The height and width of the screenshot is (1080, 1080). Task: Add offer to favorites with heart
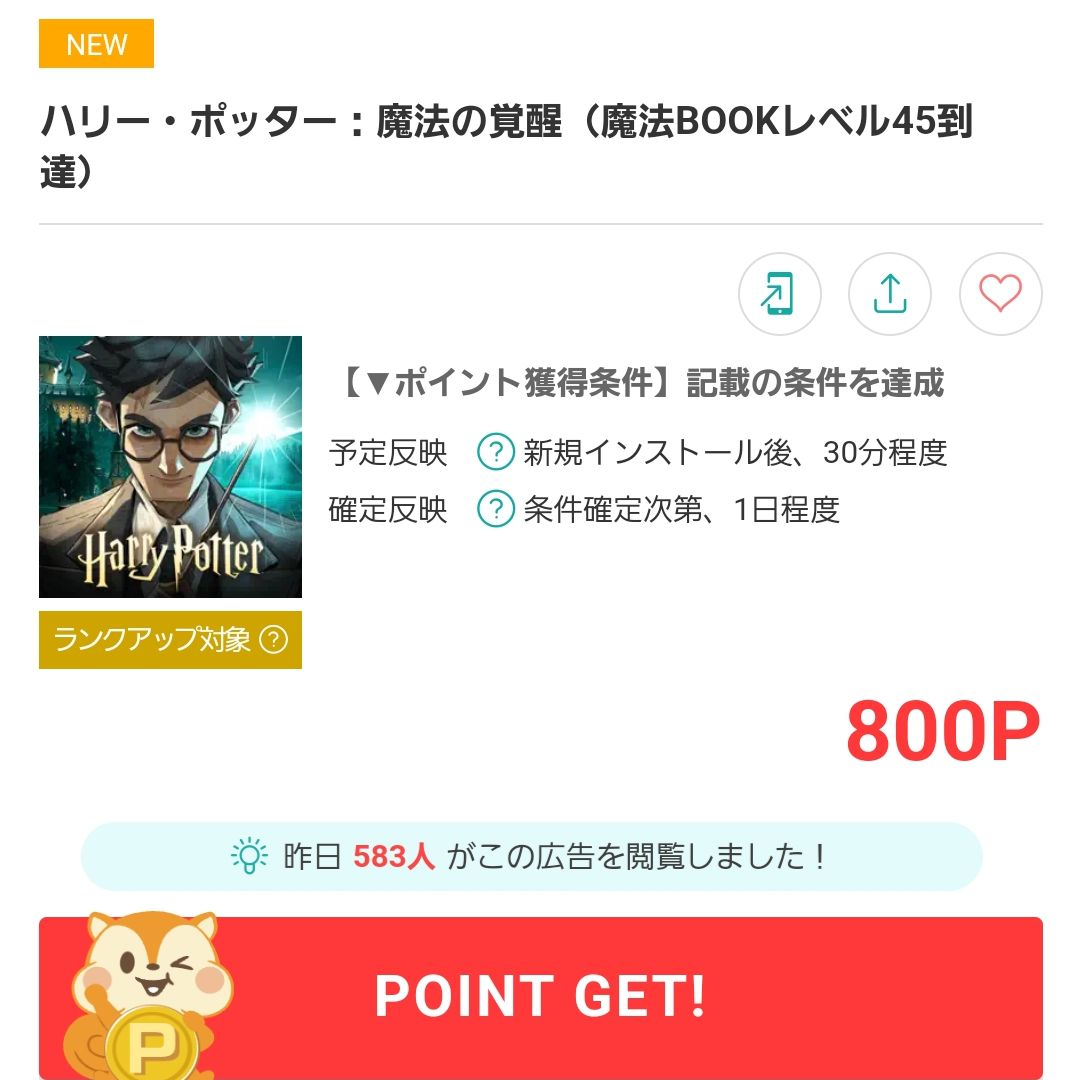pos(1000,294)
